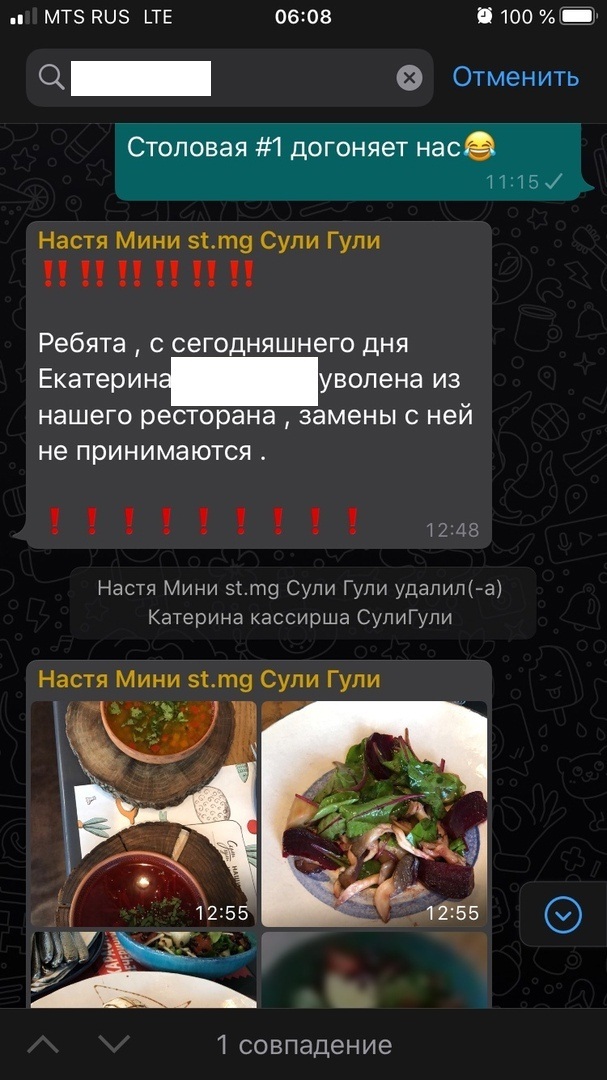Clear the search text
607x1080 pixels.
pyautogui.click(x=409, y=78)
